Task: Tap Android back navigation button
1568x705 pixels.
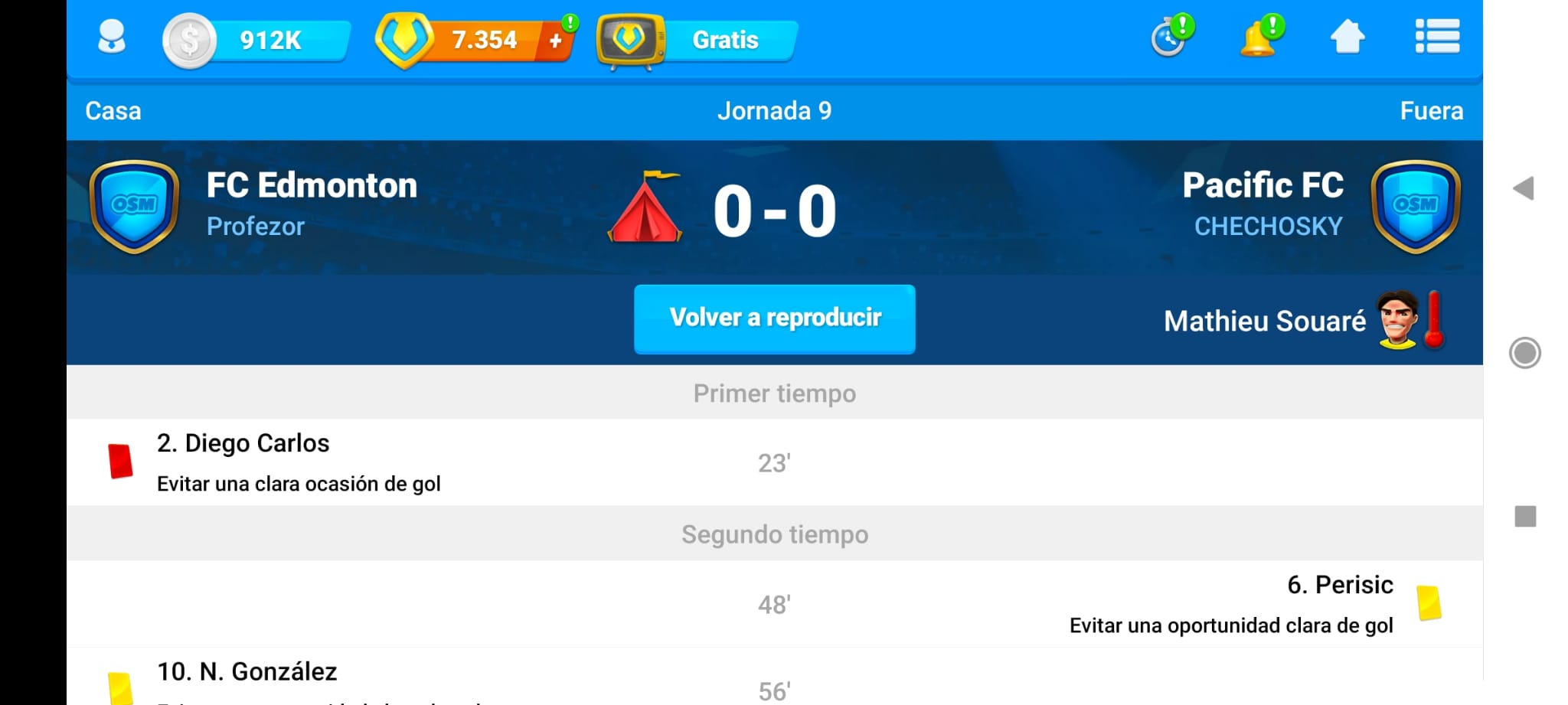Action: tap(1524, 188)
